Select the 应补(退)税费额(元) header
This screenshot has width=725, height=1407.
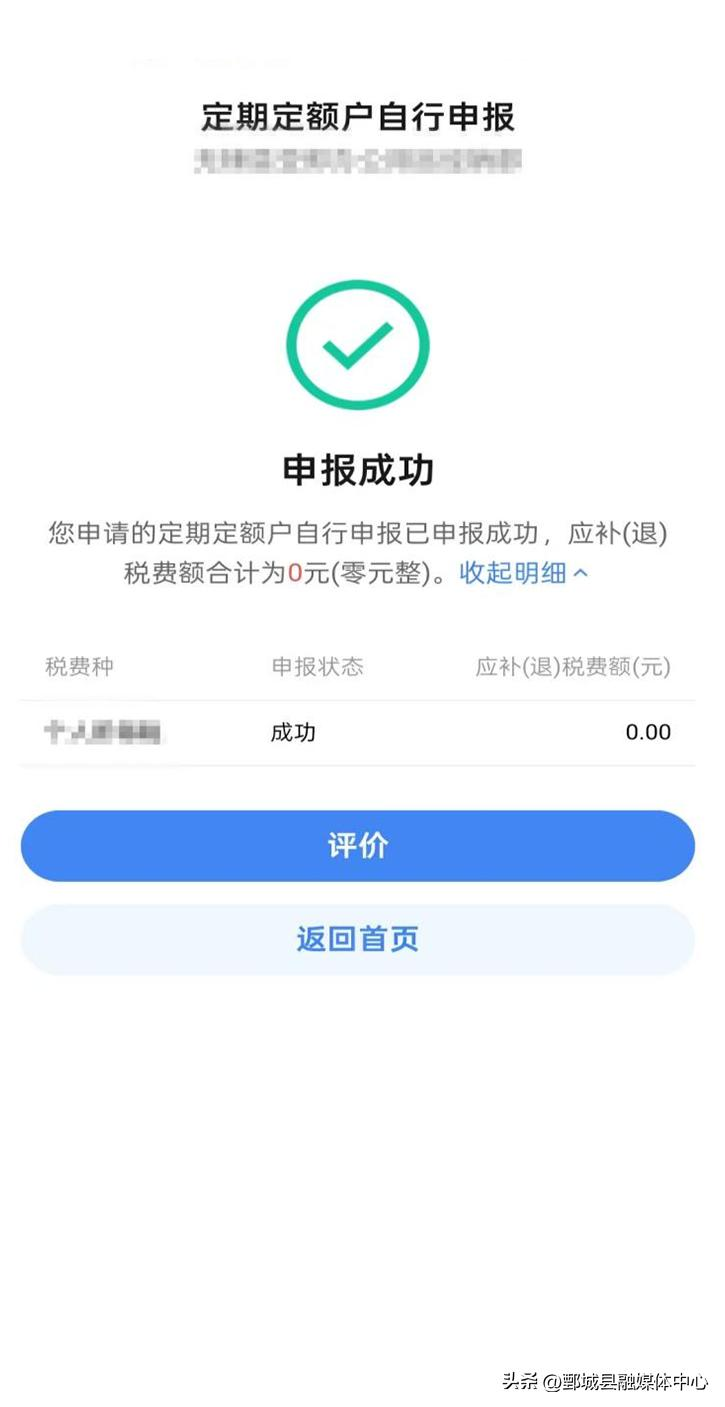(x=573, y=667)
